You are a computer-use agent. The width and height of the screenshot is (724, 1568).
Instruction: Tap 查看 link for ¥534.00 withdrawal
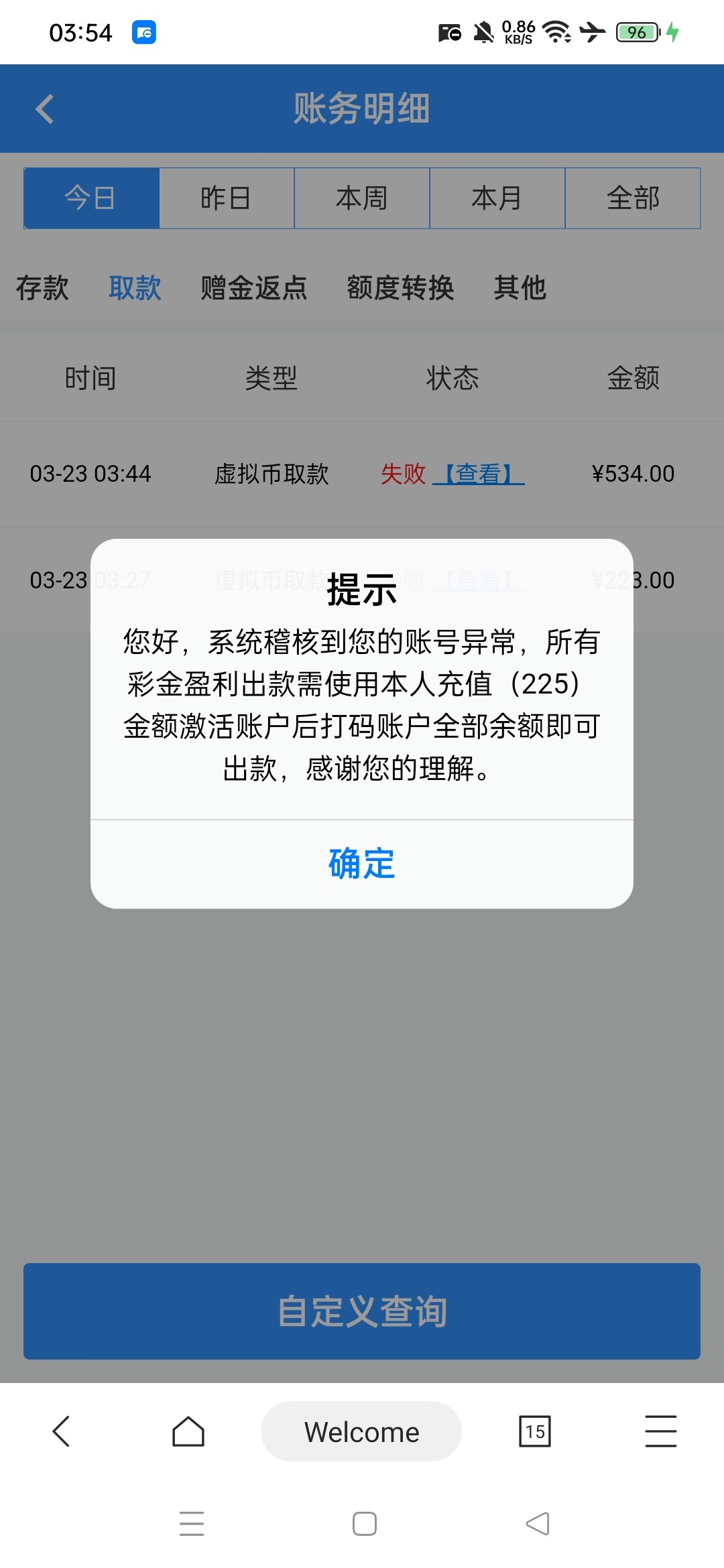point(479,474)
